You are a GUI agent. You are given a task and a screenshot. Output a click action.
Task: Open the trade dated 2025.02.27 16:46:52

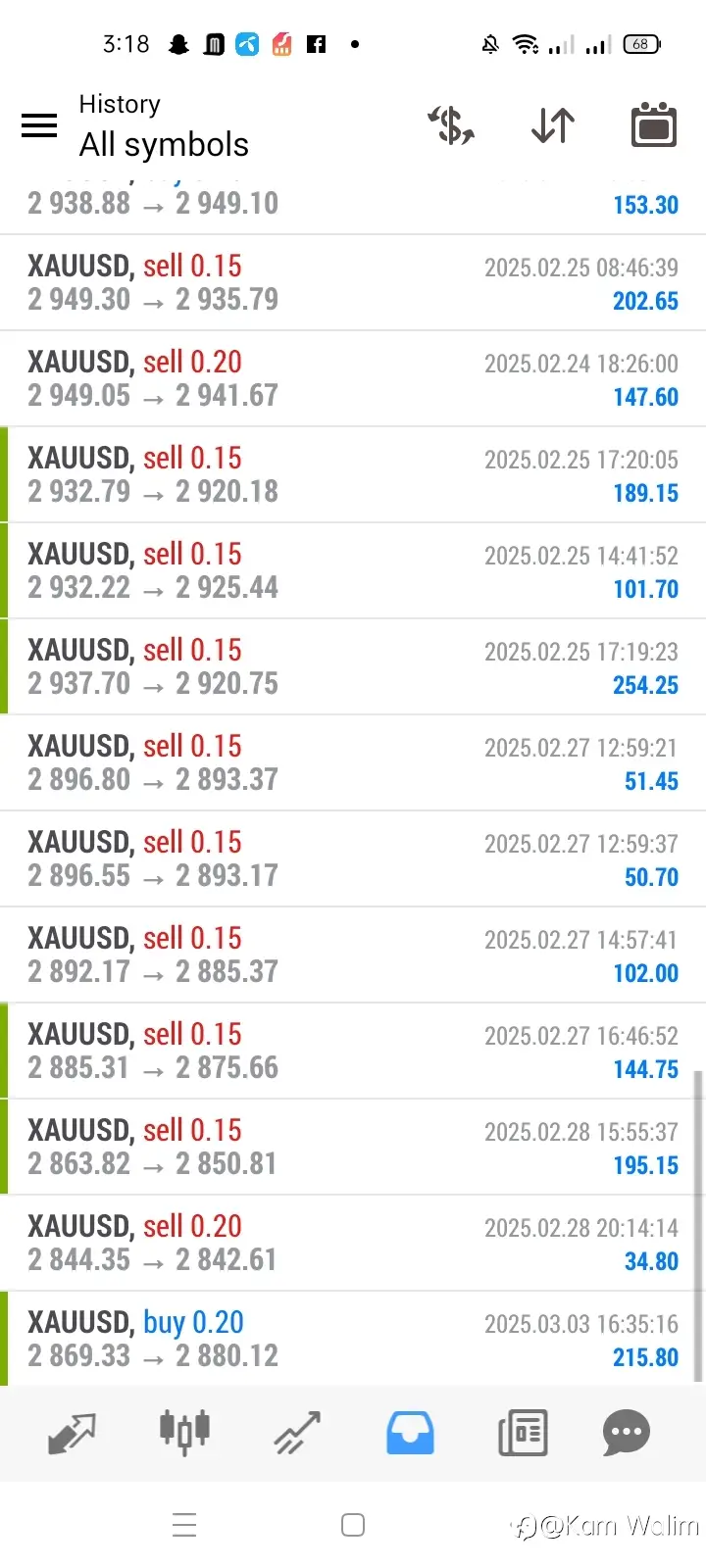pyautogui.click(x=353, y=1052)
